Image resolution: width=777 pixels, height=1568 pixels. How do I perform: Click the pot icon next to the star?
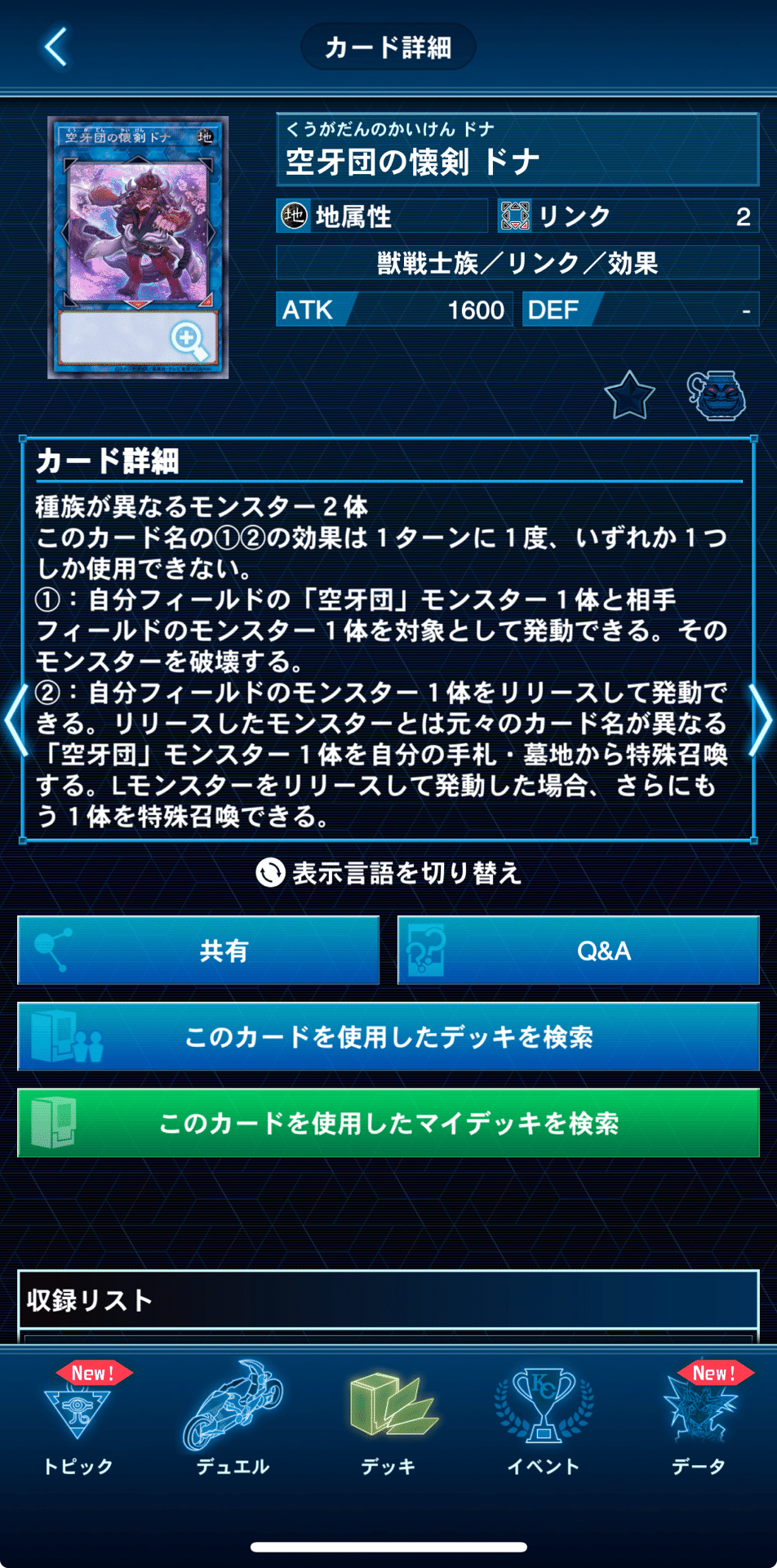click(716, 395)
